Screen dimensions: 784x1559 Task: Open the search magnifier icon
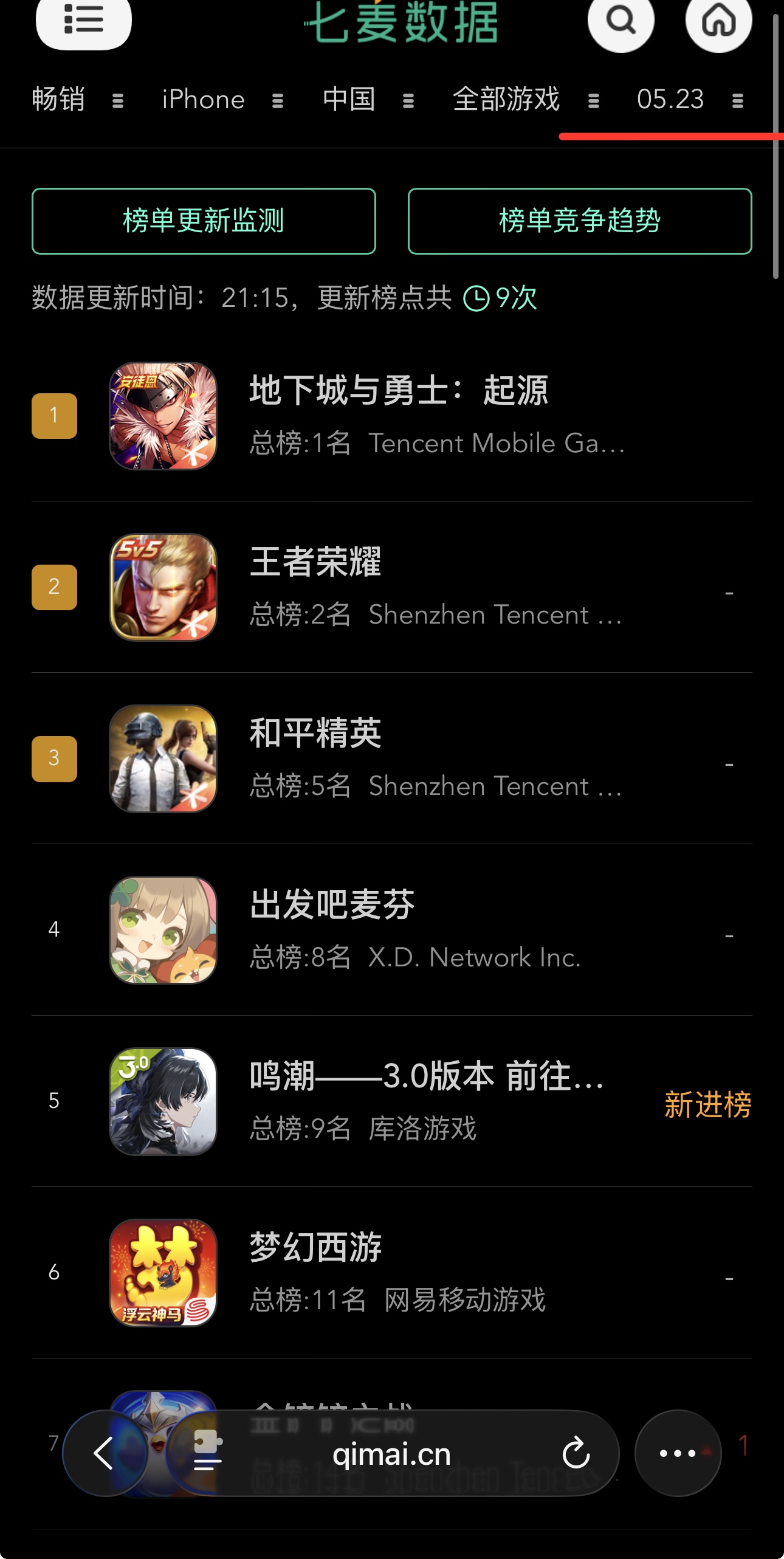click(621, 21)
